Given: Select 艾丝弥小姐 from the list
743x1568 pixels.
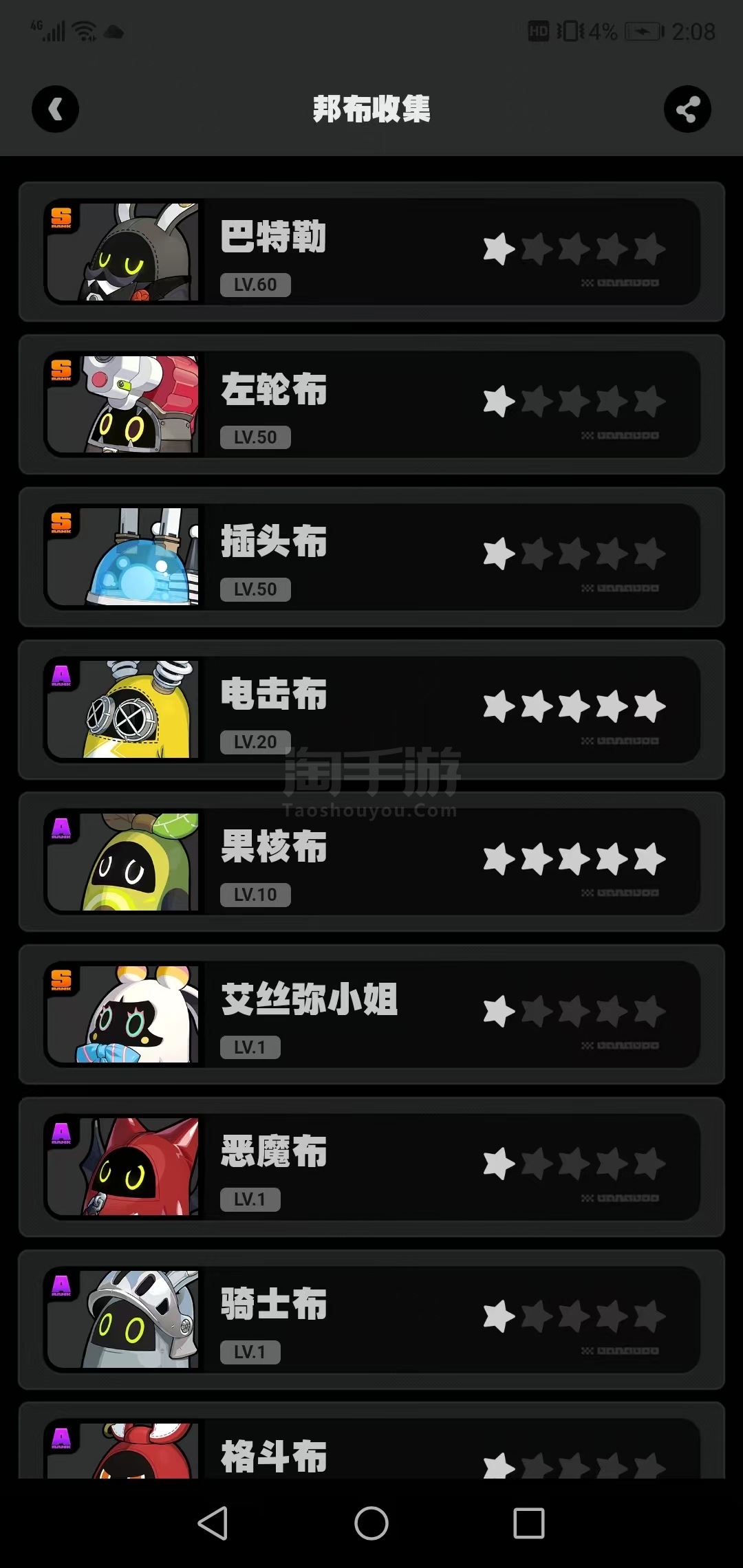Looking at the screenshot, I should pos(371,1014).
